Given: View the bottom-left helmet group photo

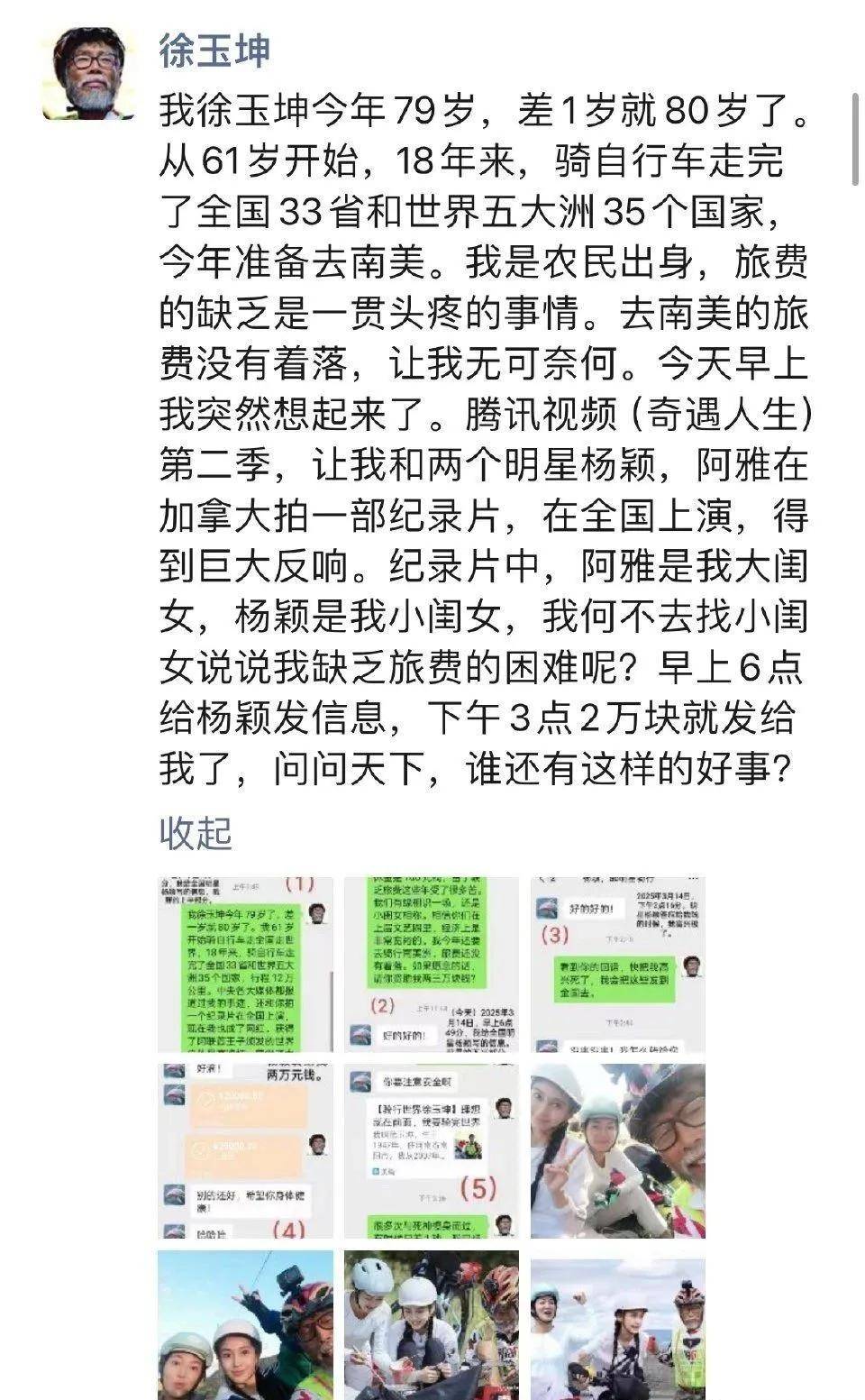Looking at the screenshot, I should tap(245, 1324).
